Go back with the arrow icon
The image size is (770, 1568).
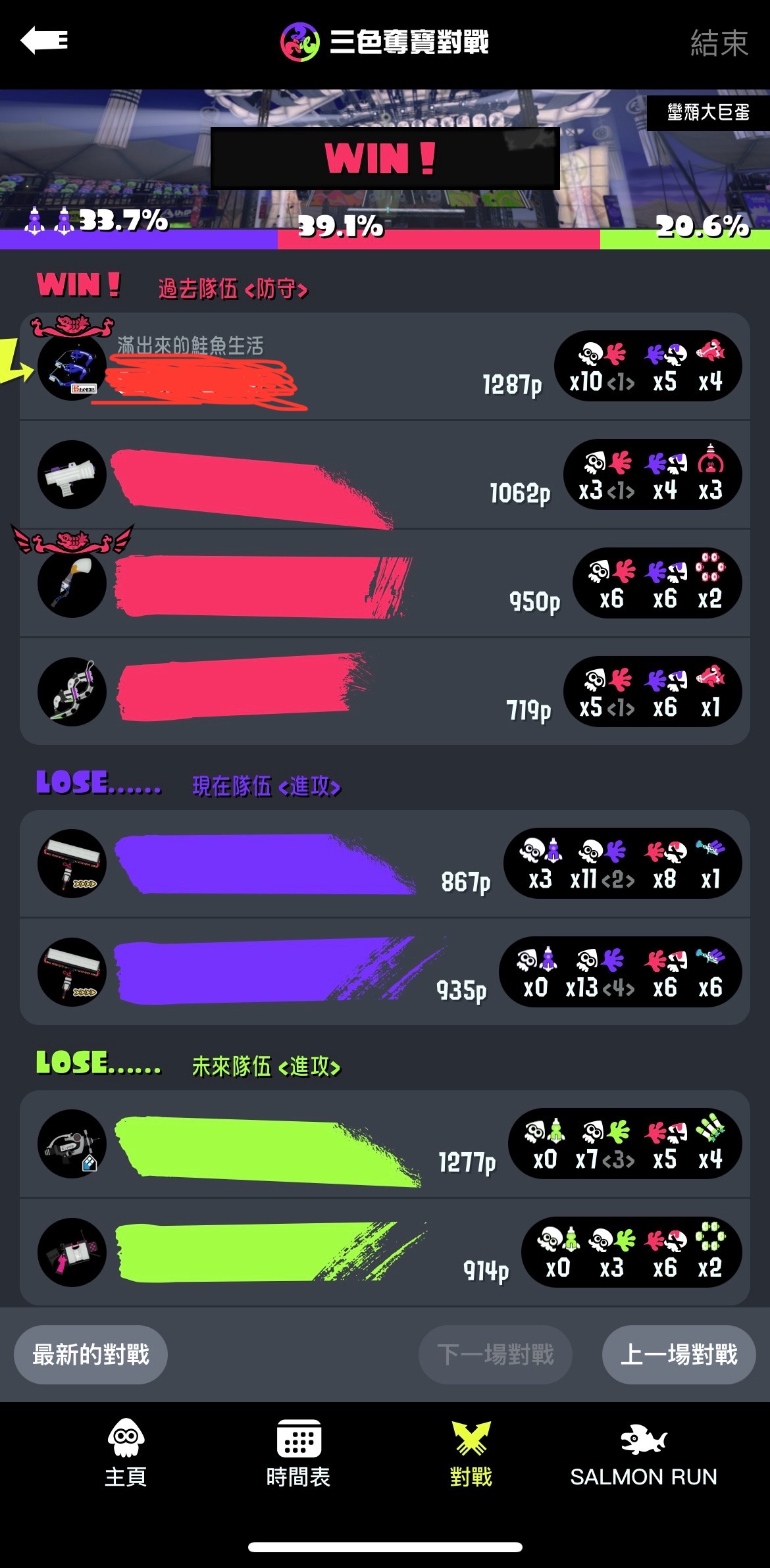(x=45, y=41)
